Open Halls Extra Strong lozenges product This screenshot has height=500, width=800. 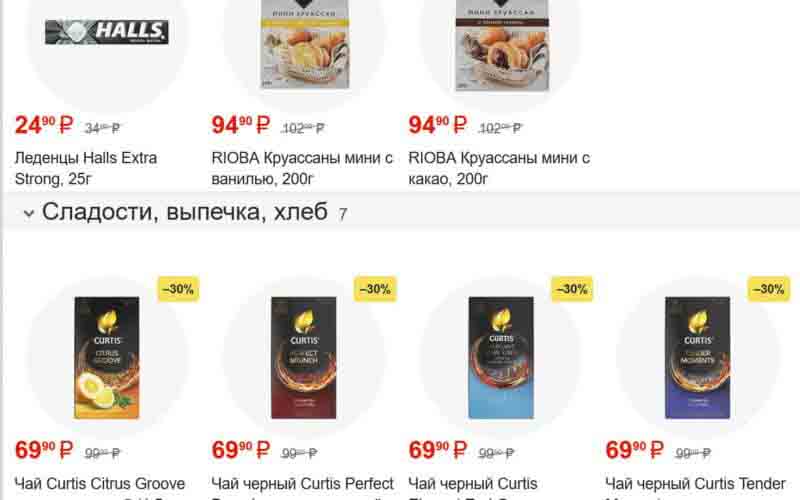[86, 168]
